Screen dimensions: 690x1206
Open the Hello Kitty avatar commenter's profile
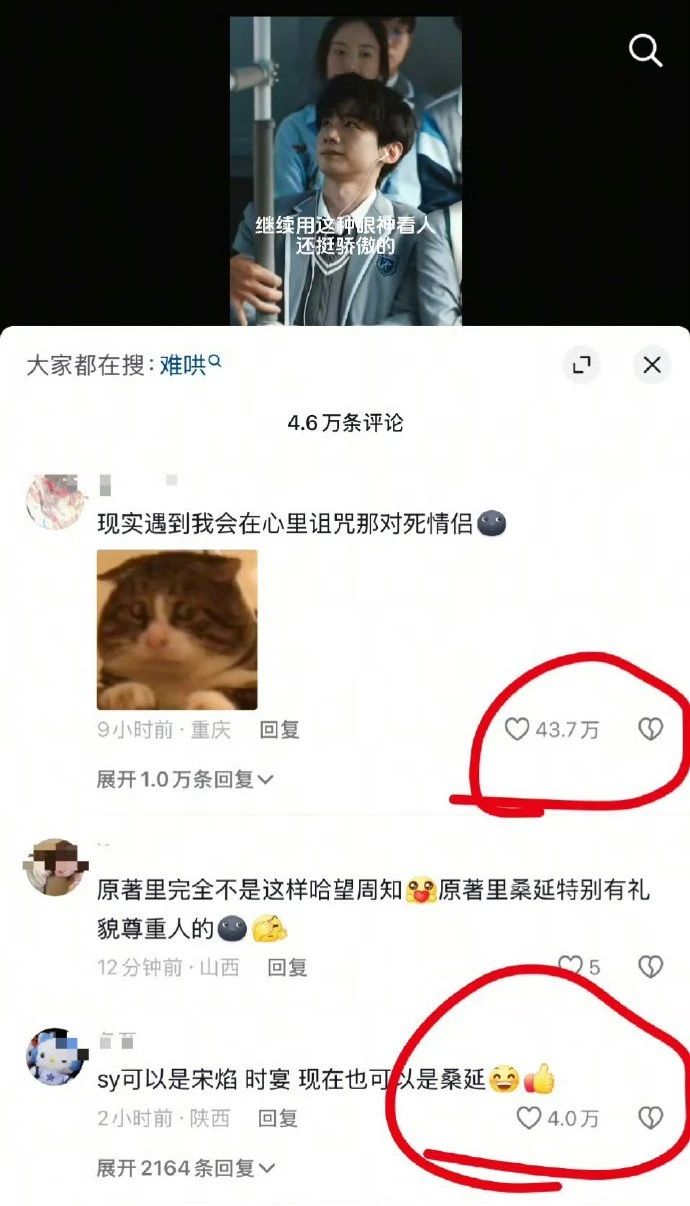coord(54,1056)
